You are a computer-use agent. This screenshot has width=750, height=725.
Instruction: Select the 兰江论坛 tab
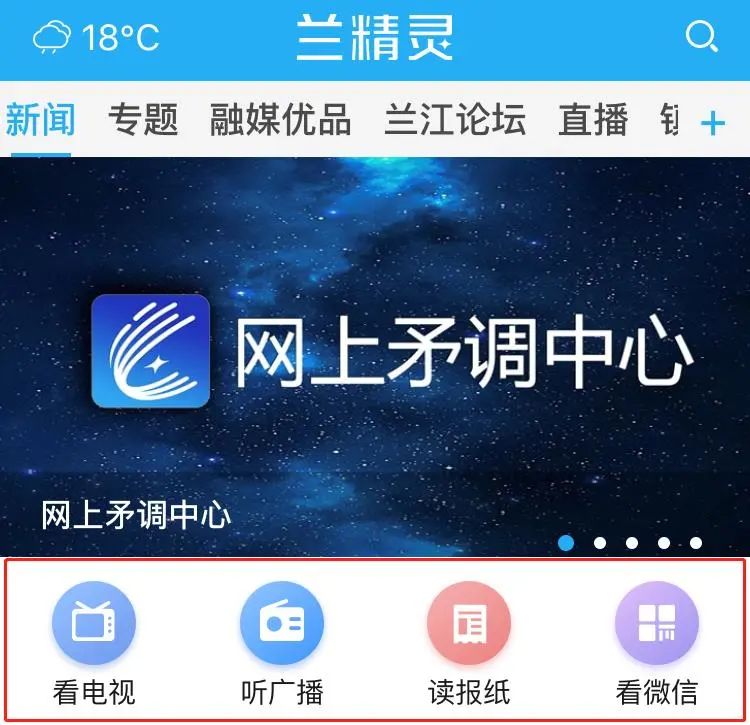pyautogui.click(x=455, y=120)
